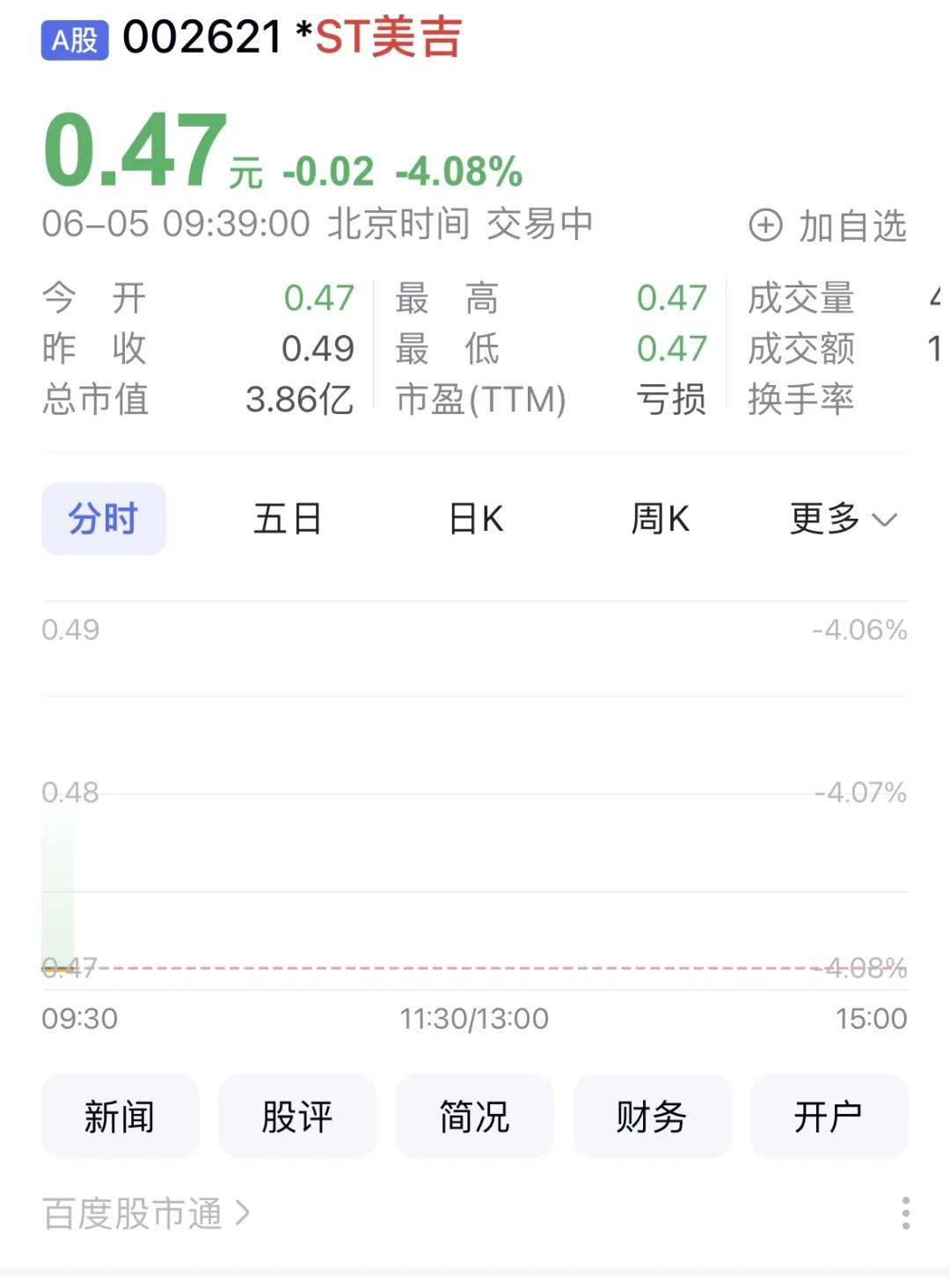Expand the 更多 chart options dropdown
This screenshot has height=1288, width=950.
pyautogui.click(x=842, y=519)
